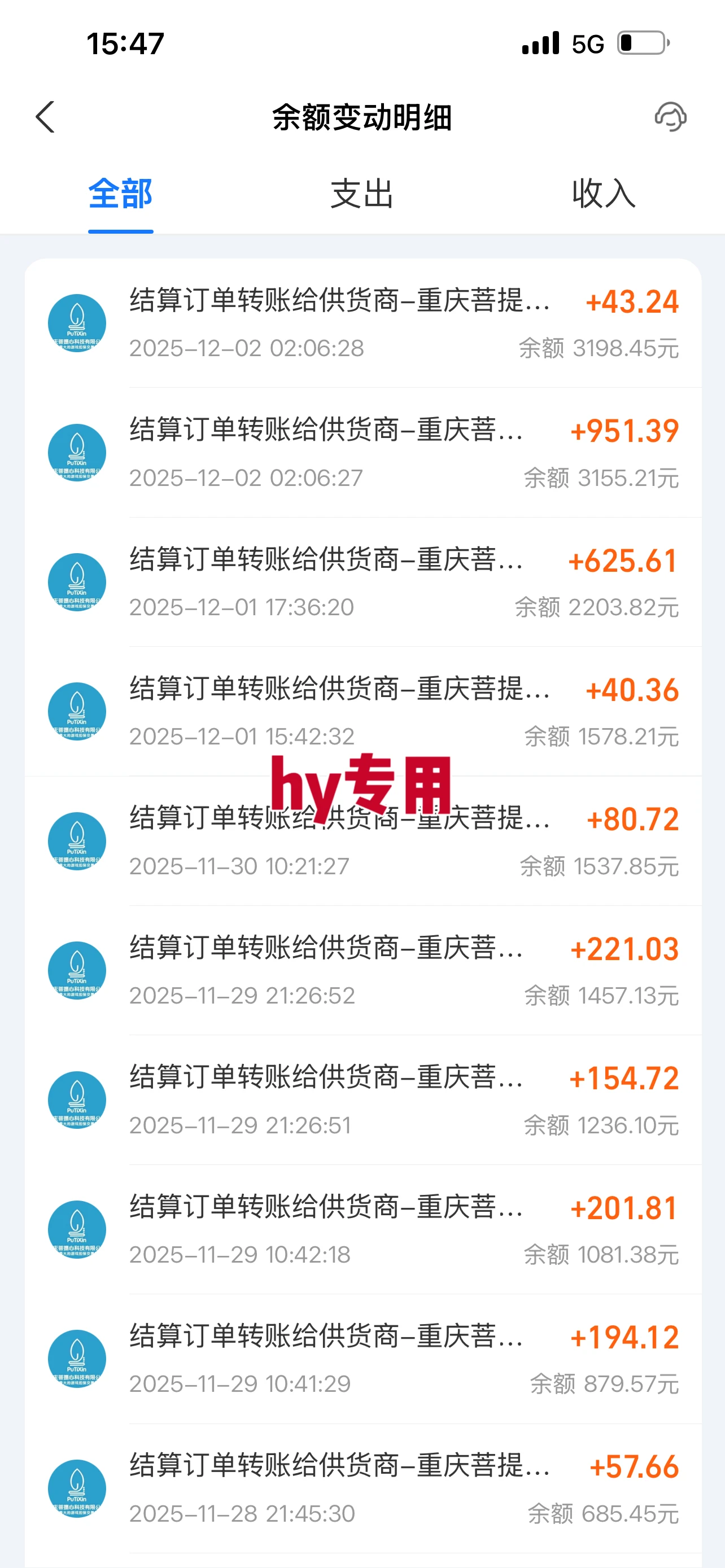Switch to the 支出 tab
The width and height of the screenshot is (725, 1568).
coord(362,195)
